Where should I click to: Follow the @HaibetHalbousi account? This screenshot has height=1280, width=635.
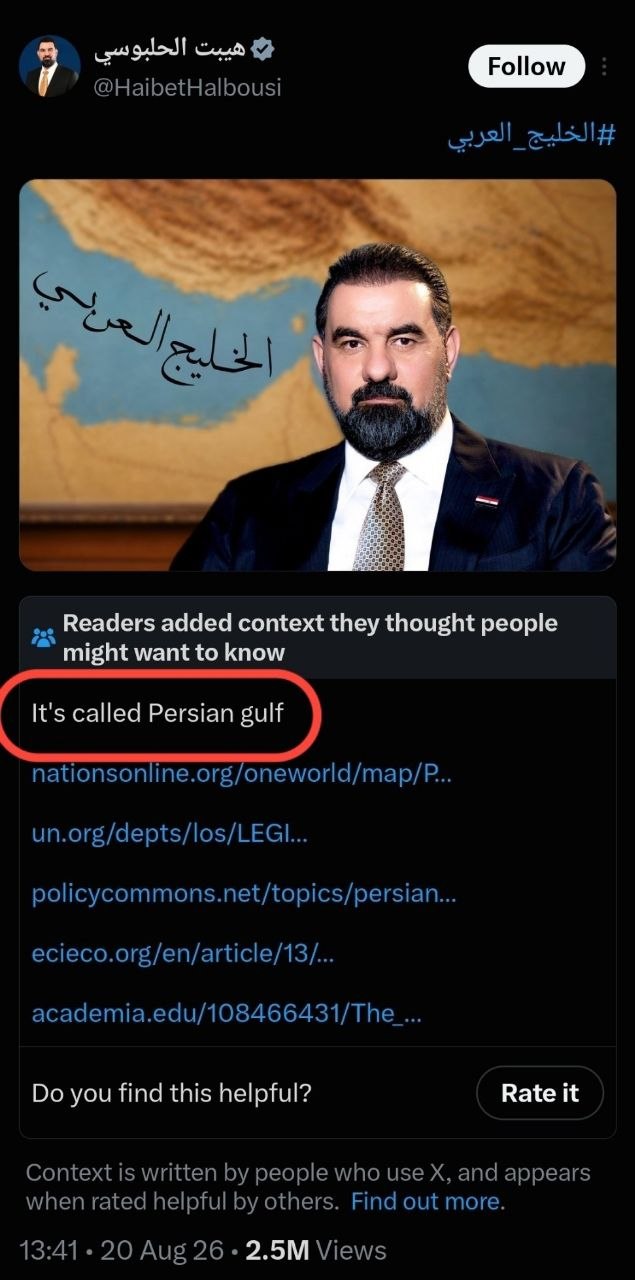(526, 67)
